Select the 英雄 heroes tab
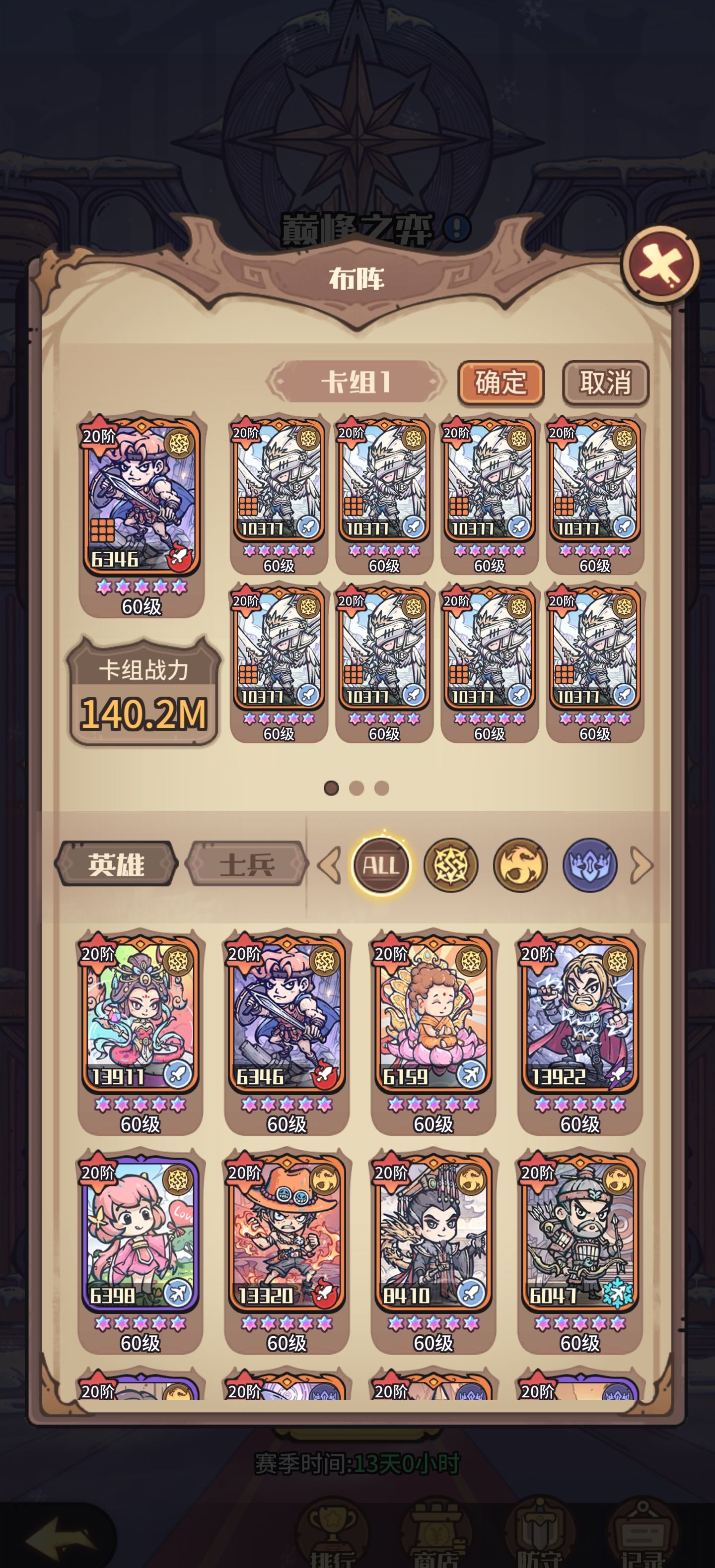The height and width of the screenshot is (1568, 715). click(116, 864)
